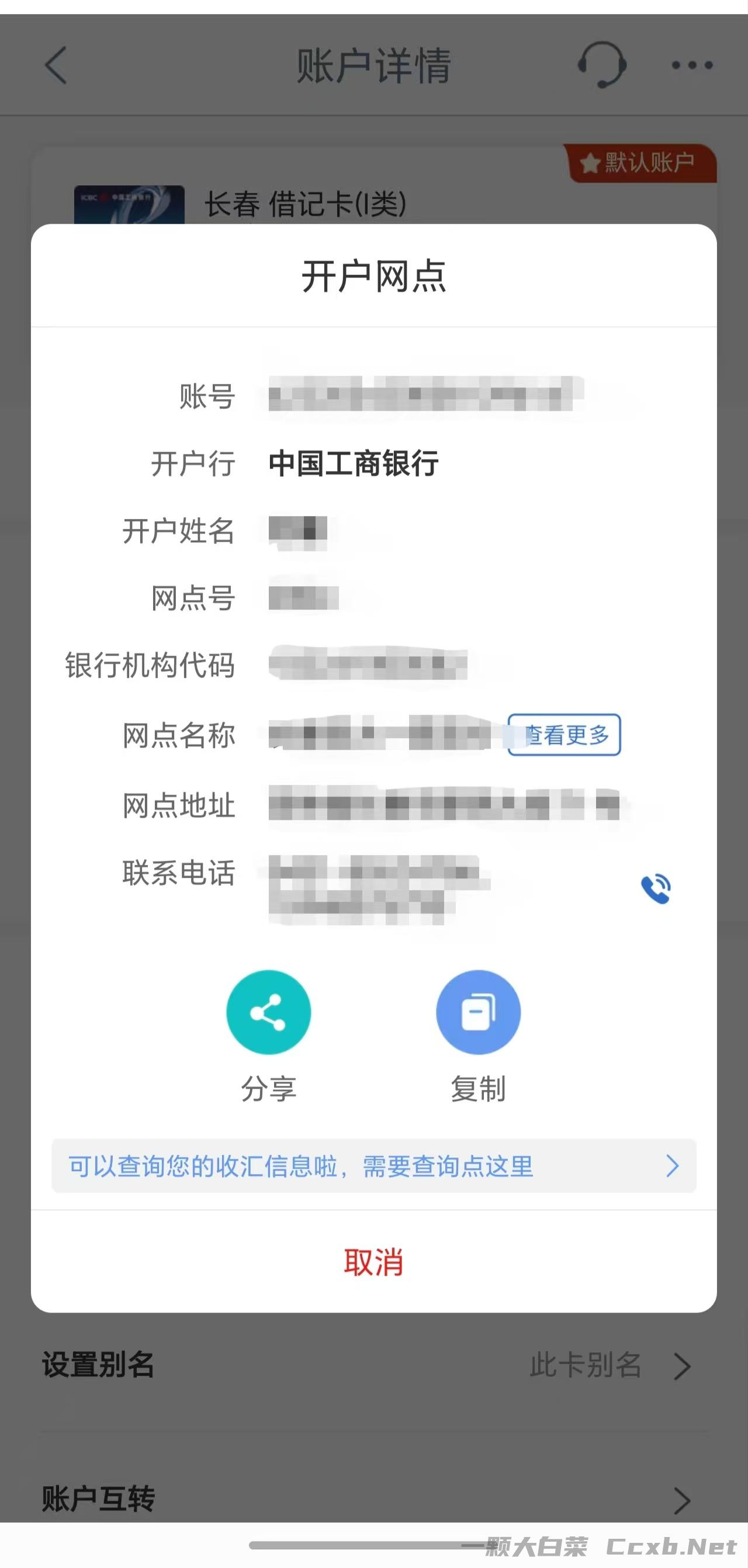748x1568 pixels.
Task: Call the branch using the phone icon
Action: coord(656,889)
